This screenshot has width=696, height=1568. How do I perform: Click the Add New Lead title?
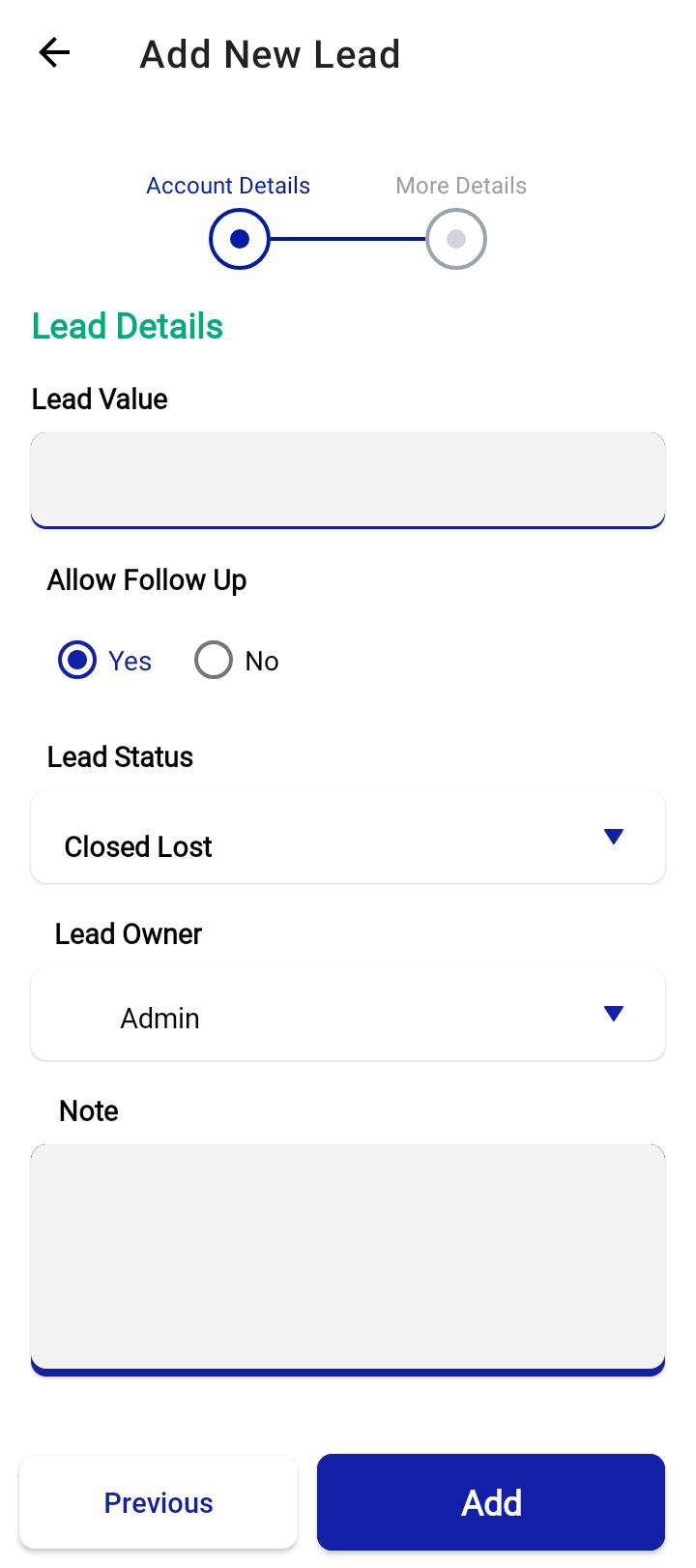270,53
